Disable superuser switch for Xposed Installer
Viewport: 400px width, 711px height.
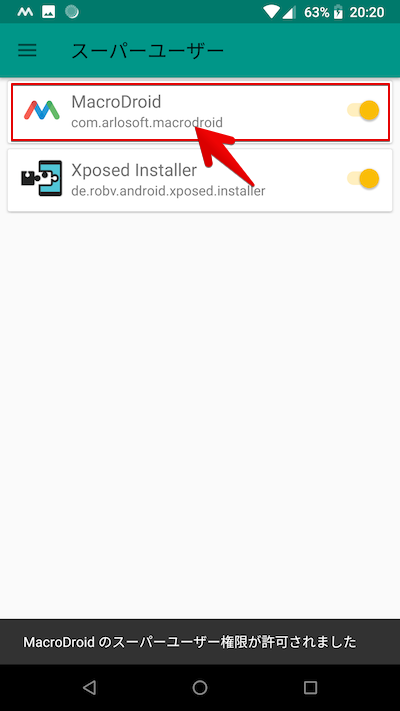(363, 179)
